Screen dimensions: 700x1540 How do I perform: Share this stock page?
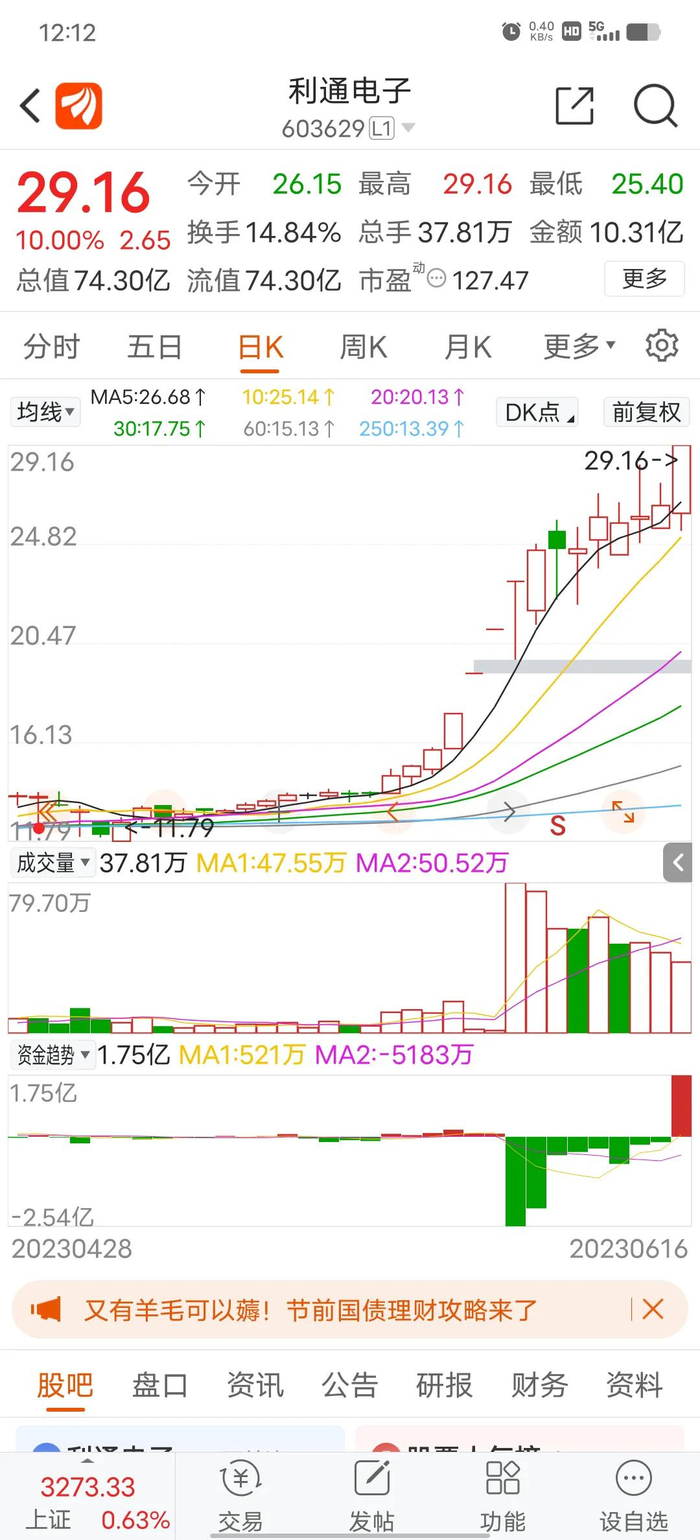574,106
